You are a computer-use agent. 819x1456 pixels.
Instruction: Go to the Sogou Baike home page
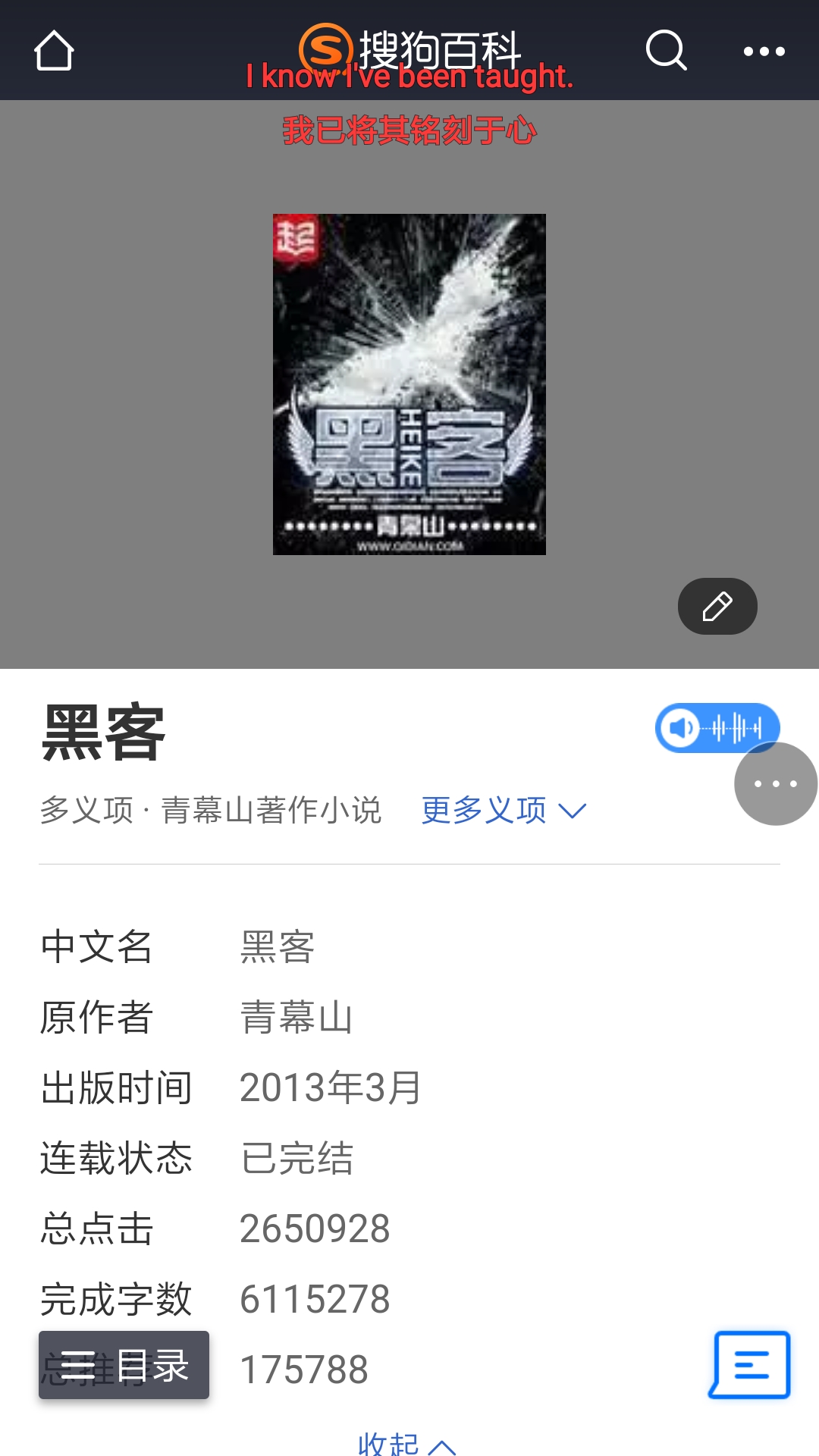[54, 51]
